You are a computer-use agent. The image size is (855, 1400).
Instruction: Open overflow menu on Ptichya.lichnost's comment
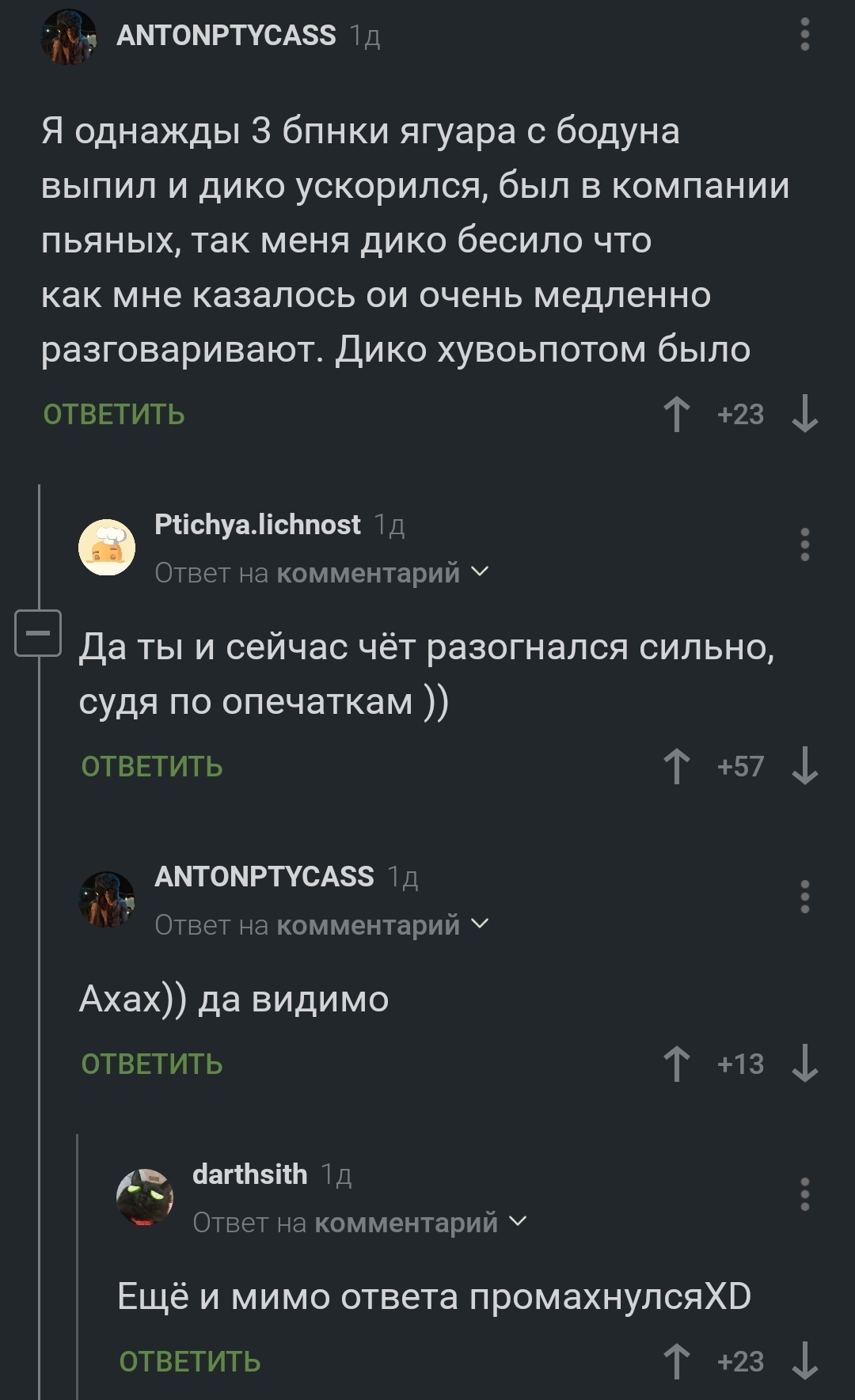pyautogui.click(x=804, y=545)
